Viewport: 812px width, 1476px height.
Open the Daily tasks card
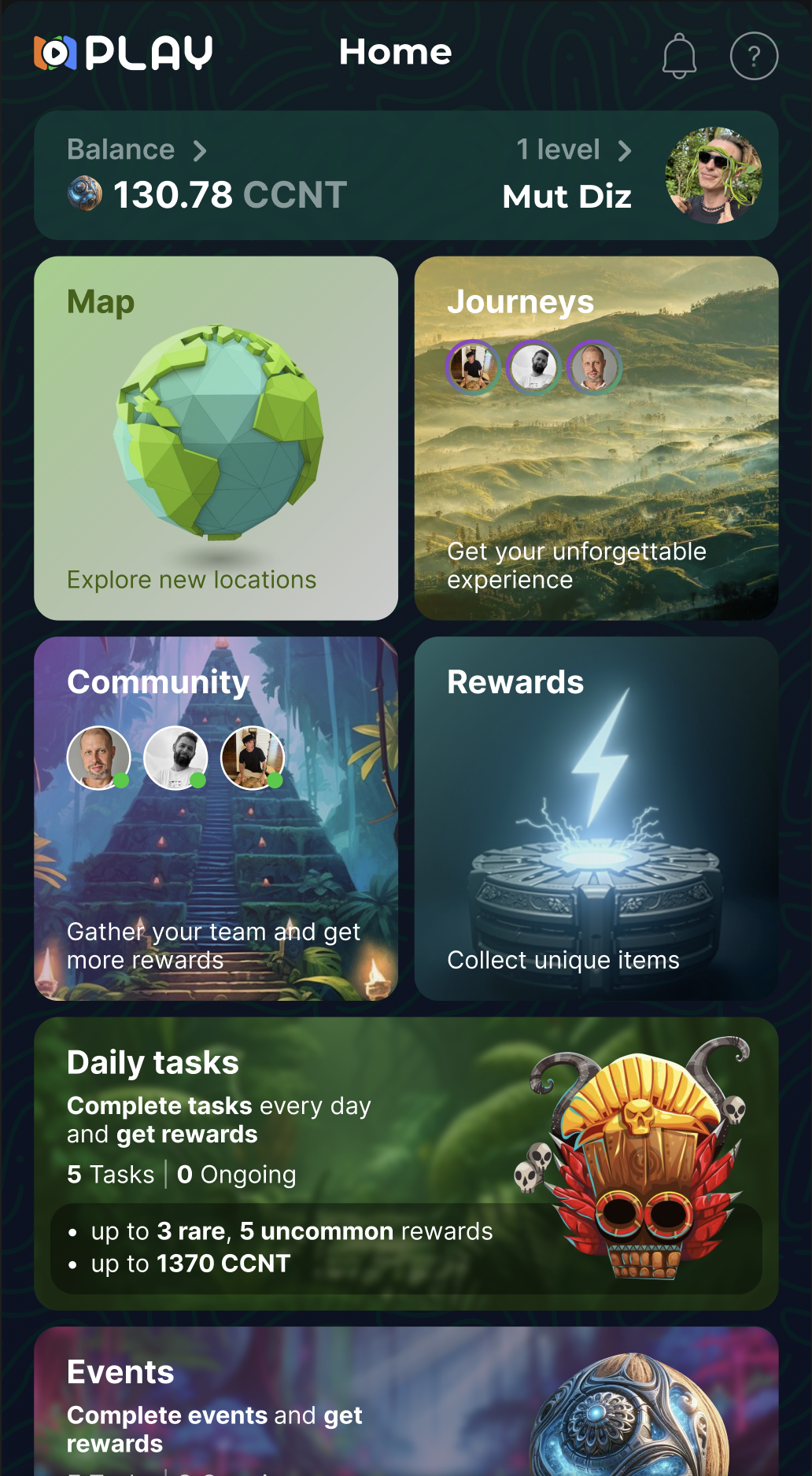click(406, 1163)
